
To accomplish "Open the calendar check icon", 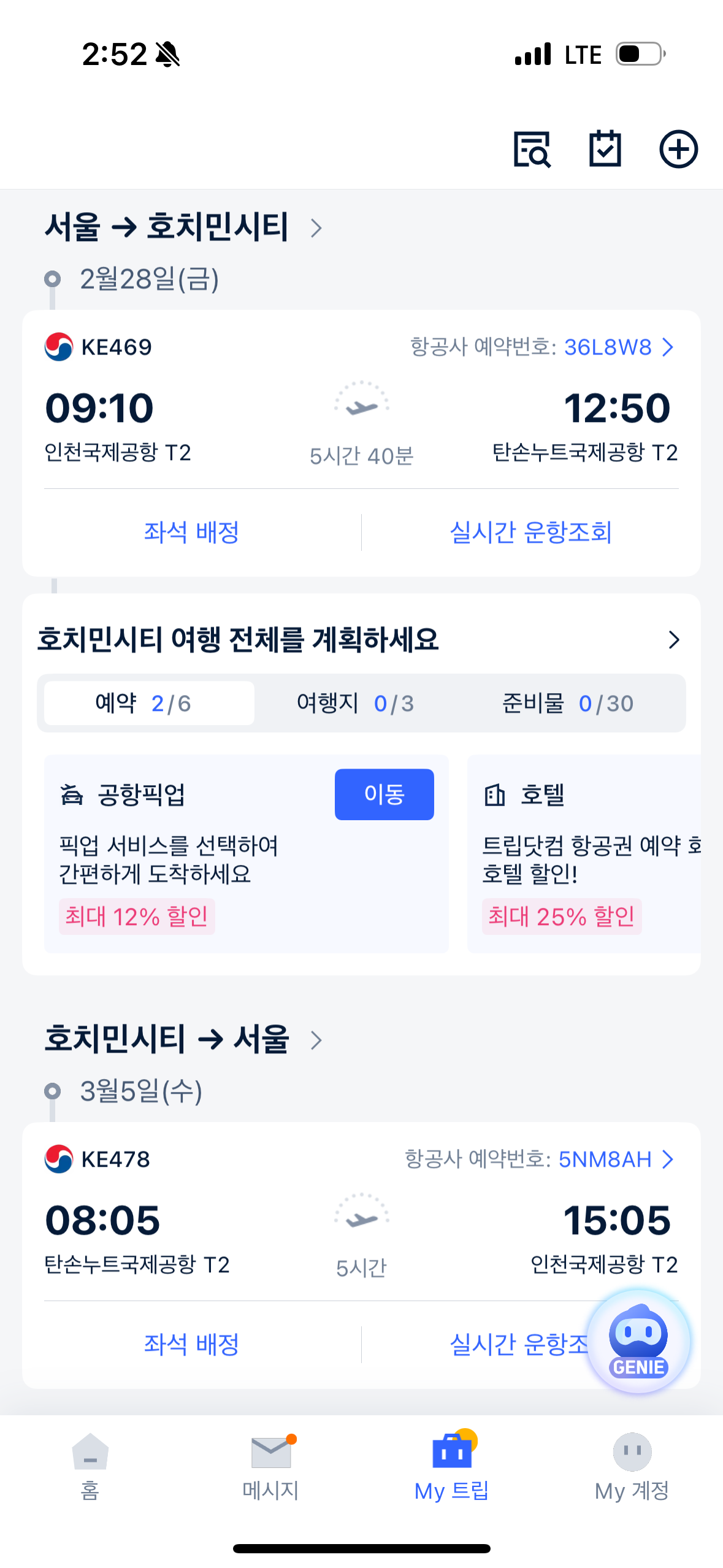I will tap(605, 149).
